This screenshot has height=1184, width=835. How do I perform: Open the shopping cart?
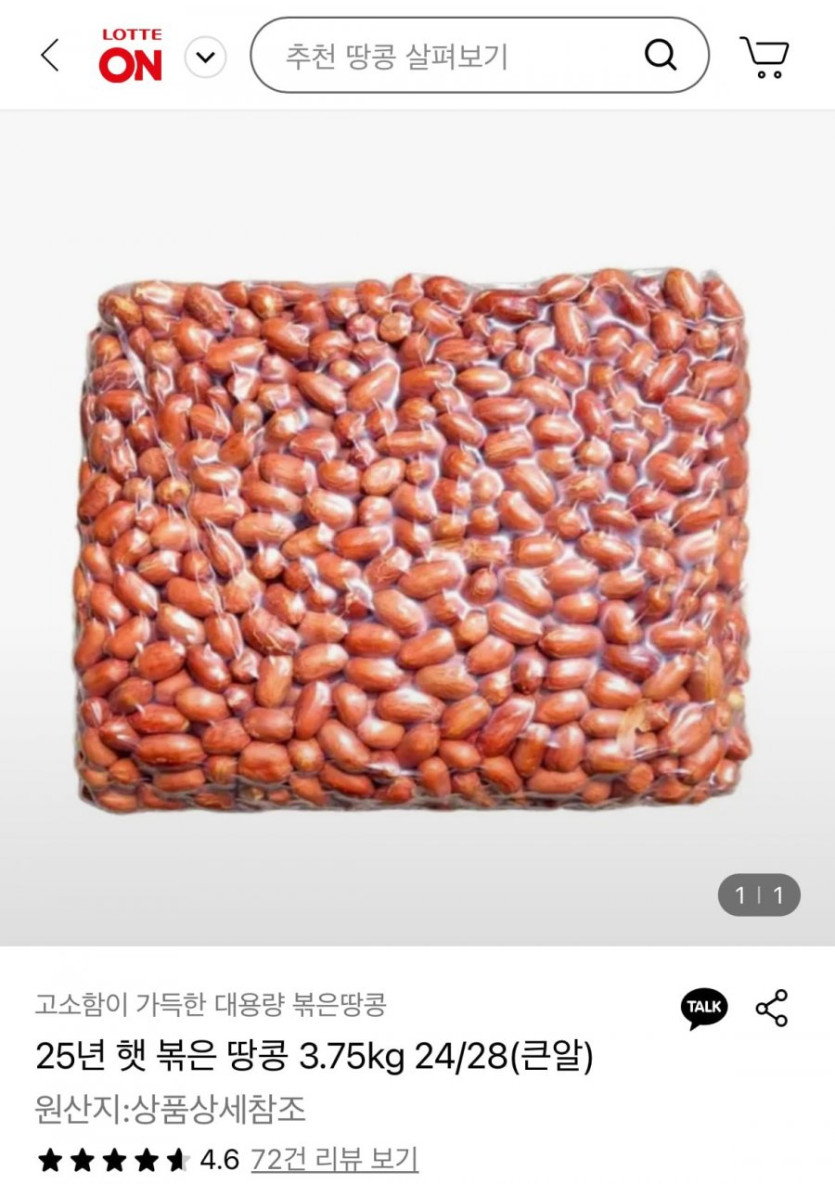(x=764, y=56)
